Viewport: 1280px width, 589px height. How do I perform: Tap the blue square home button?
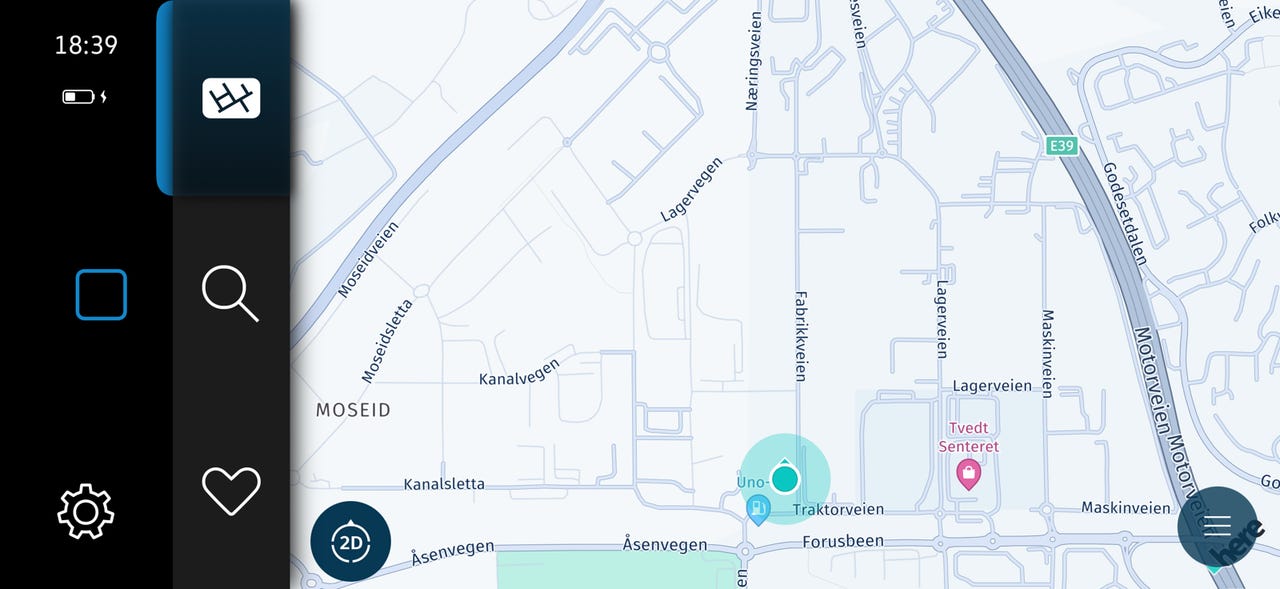101,295
